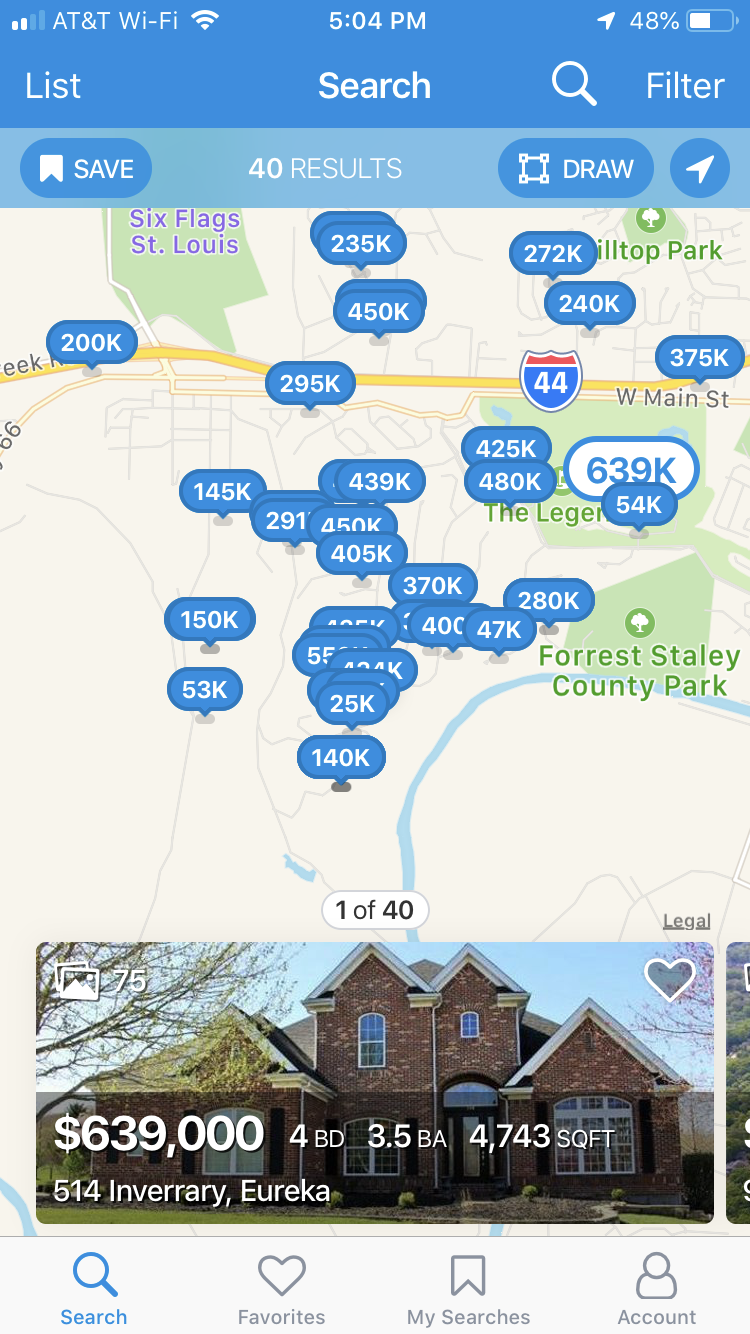750x1334 pixels.
Task: Tap the 272K pin near Hilltop Park
Action: [x=552, y=253]
